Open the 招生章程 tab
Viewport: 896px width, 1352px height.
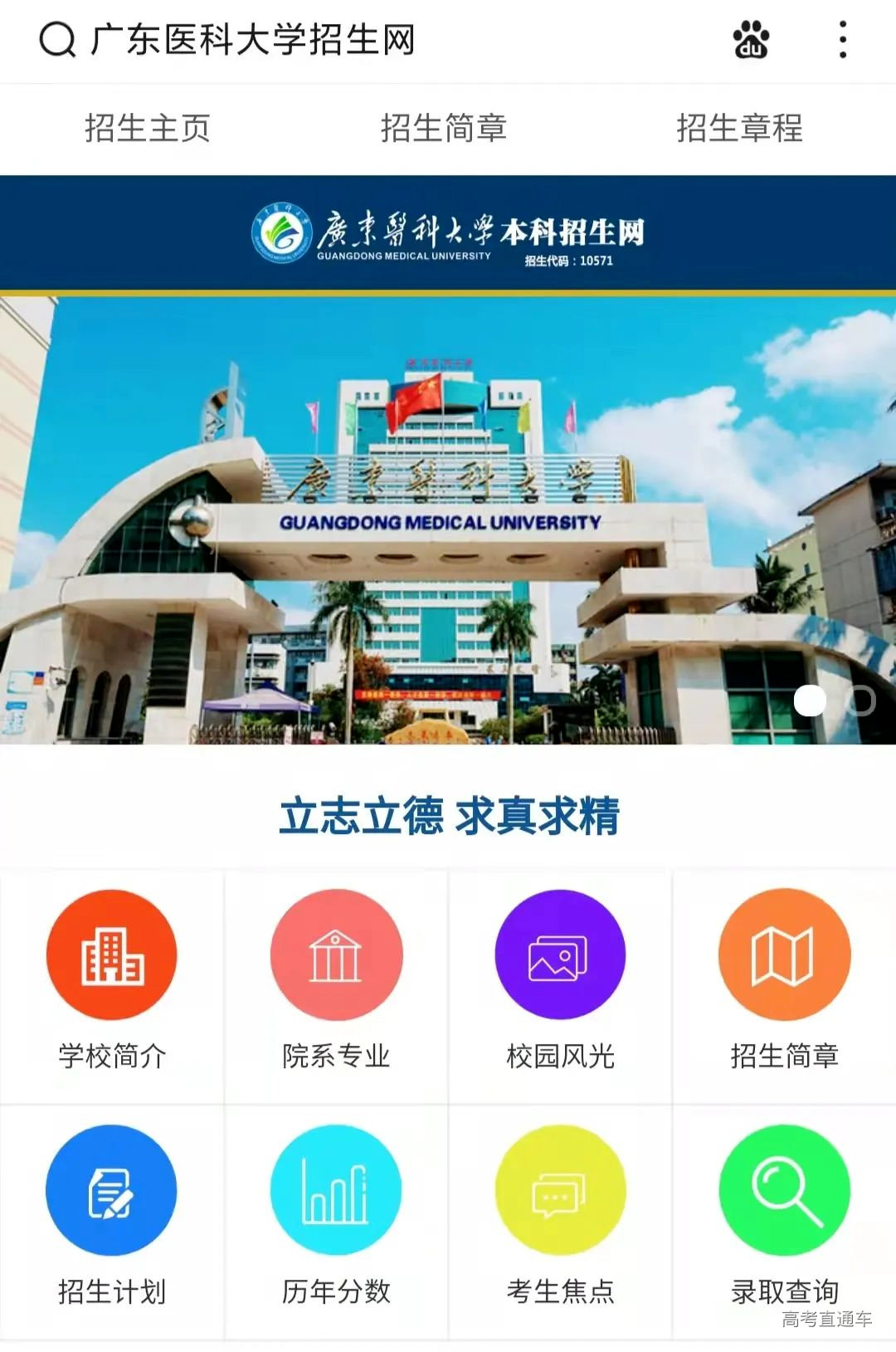coord(742,129)
